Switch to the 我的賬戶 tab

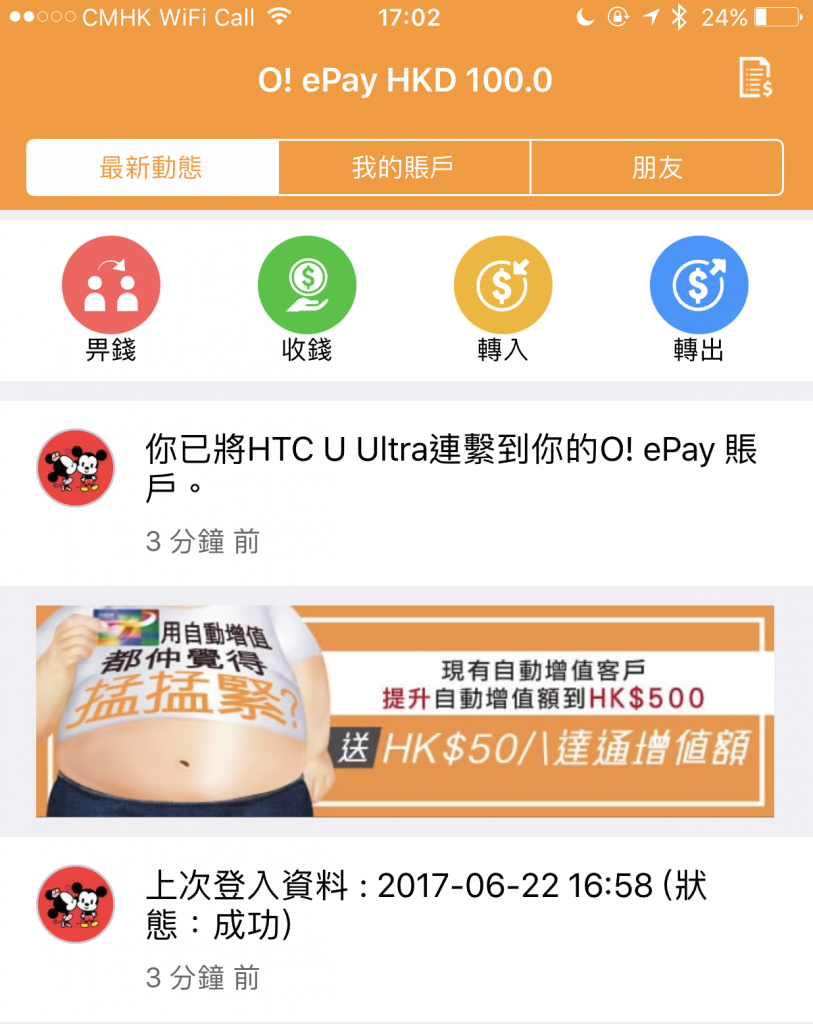pyautogui.click(x=404, y=167)
